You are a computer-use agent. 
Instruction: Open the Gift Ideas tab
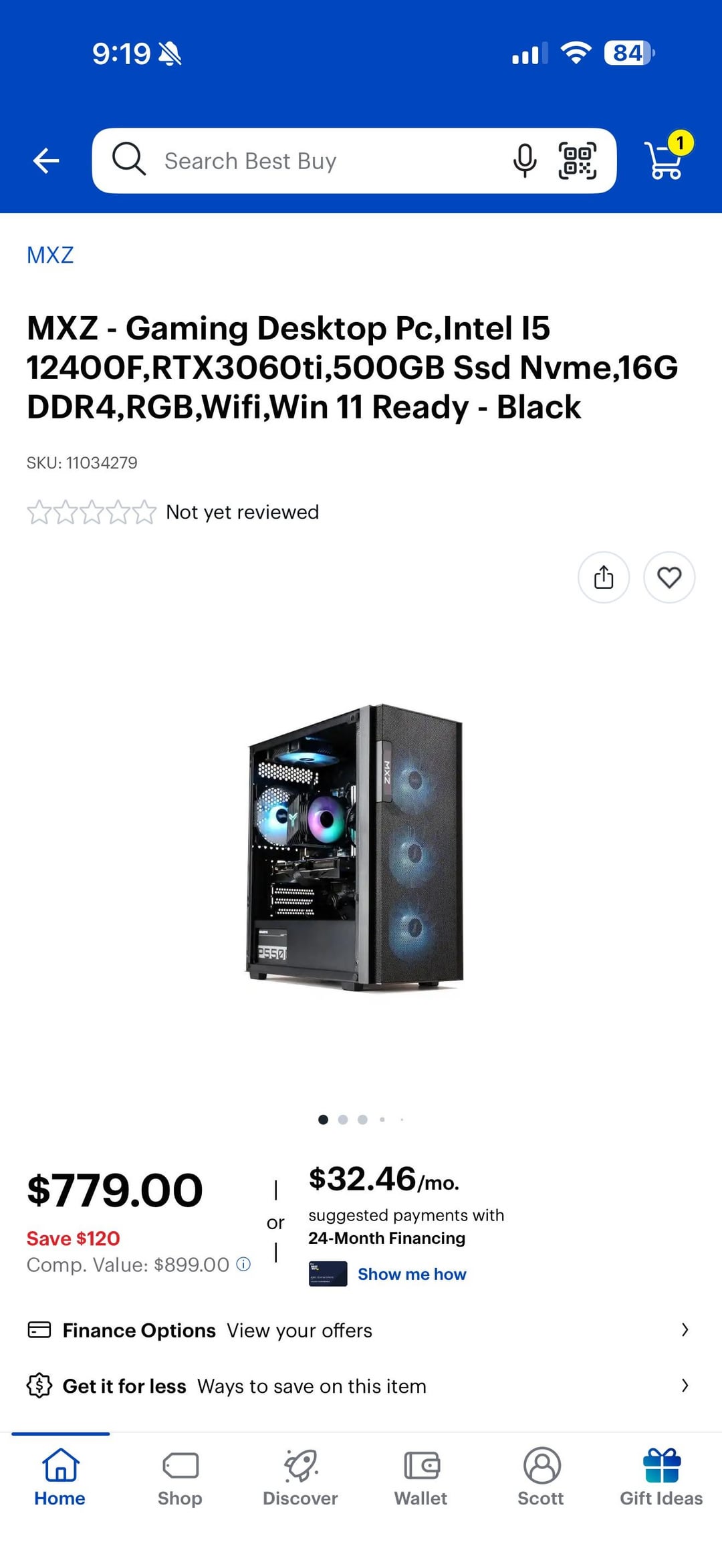click(661, 1477)
